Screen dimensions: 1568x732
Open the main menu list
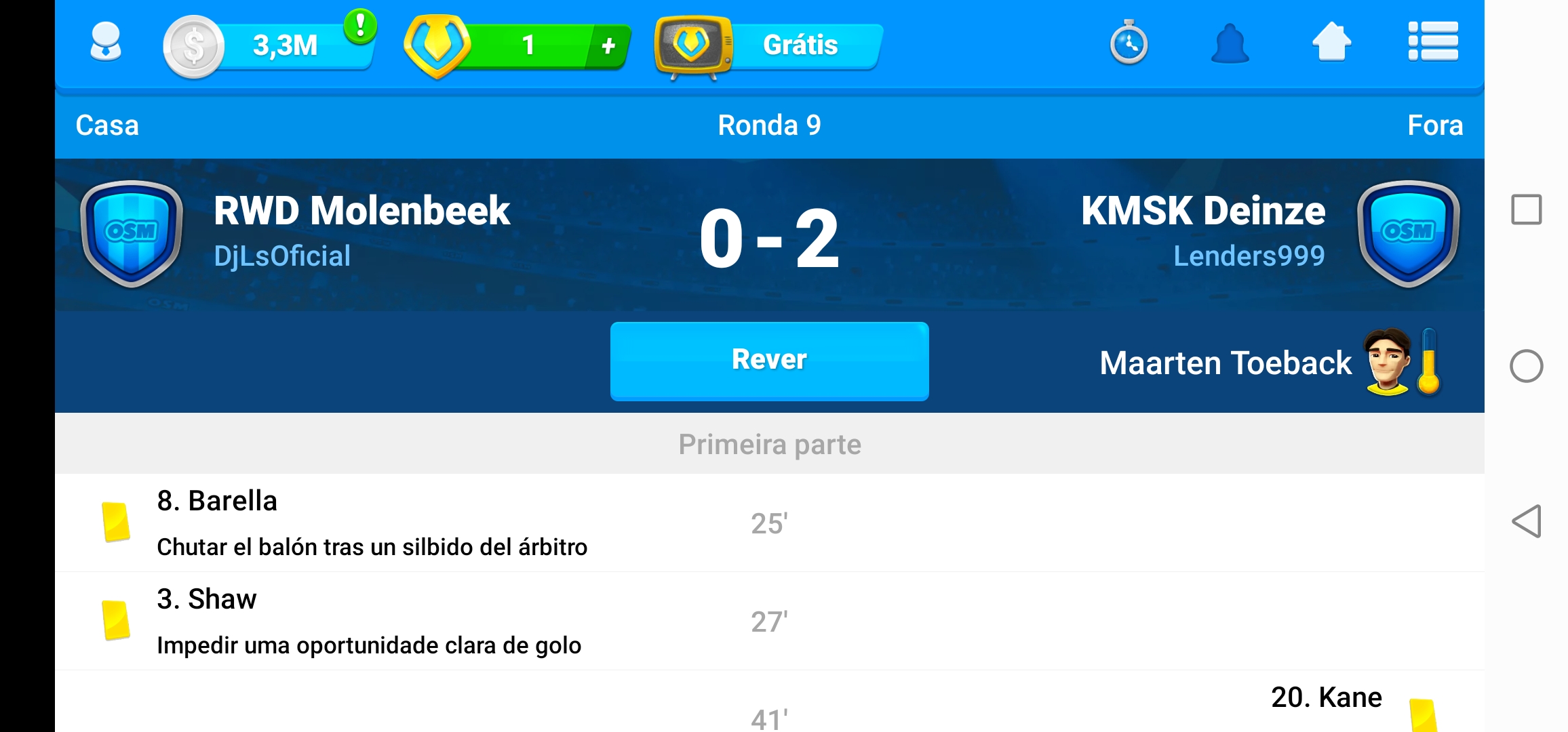[1432, 42]
